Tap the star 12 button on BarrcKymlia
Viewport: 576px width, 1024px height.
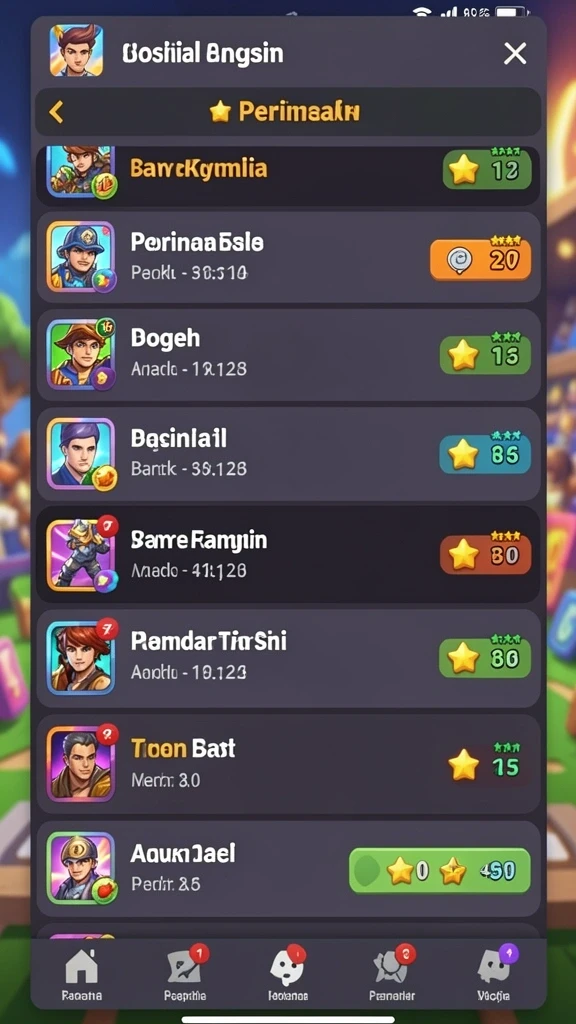[x=487, y=171]
